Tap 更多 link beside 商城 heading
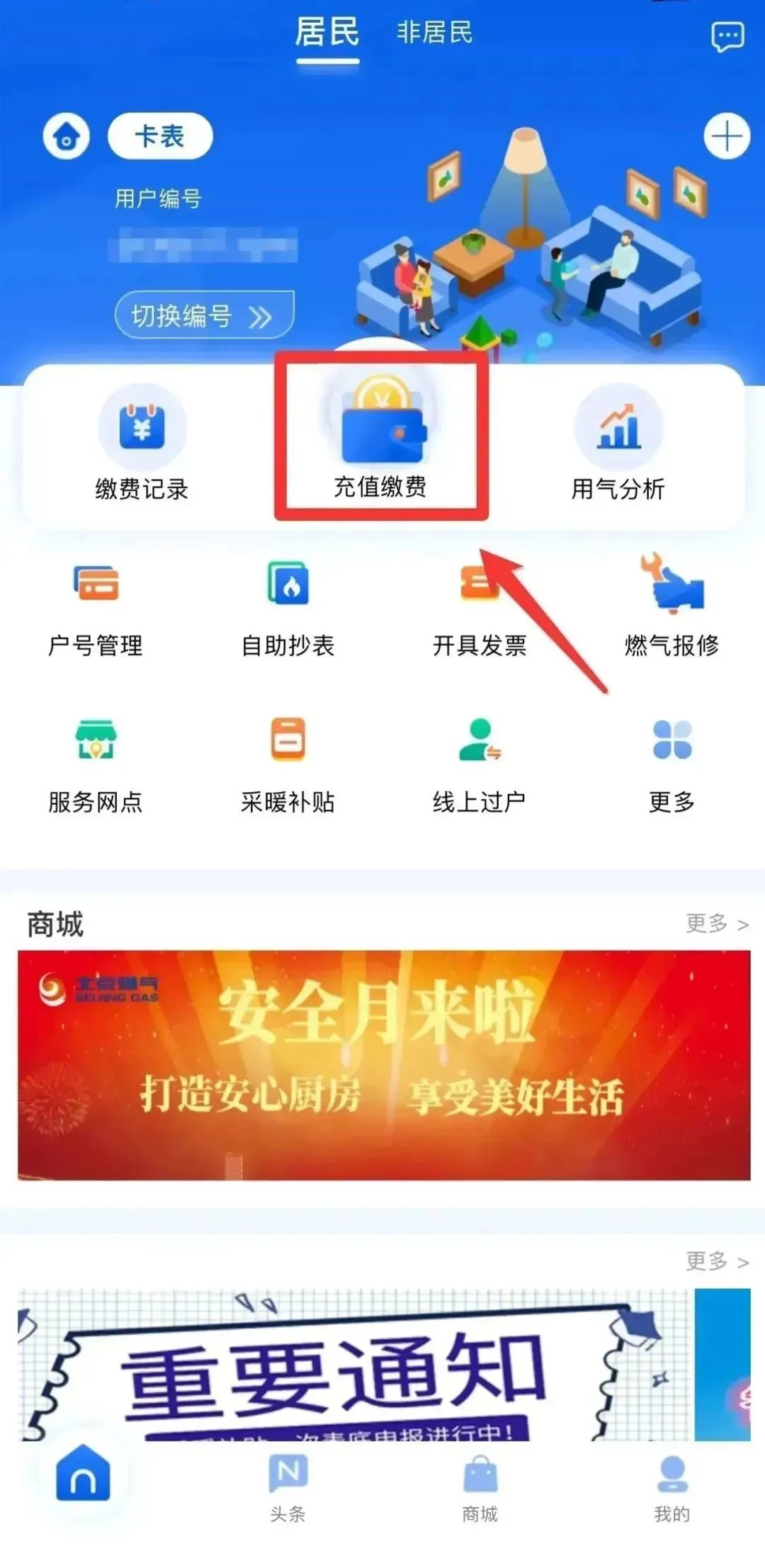Viewport: 765px width, 1568px height. tap(717, 923)
